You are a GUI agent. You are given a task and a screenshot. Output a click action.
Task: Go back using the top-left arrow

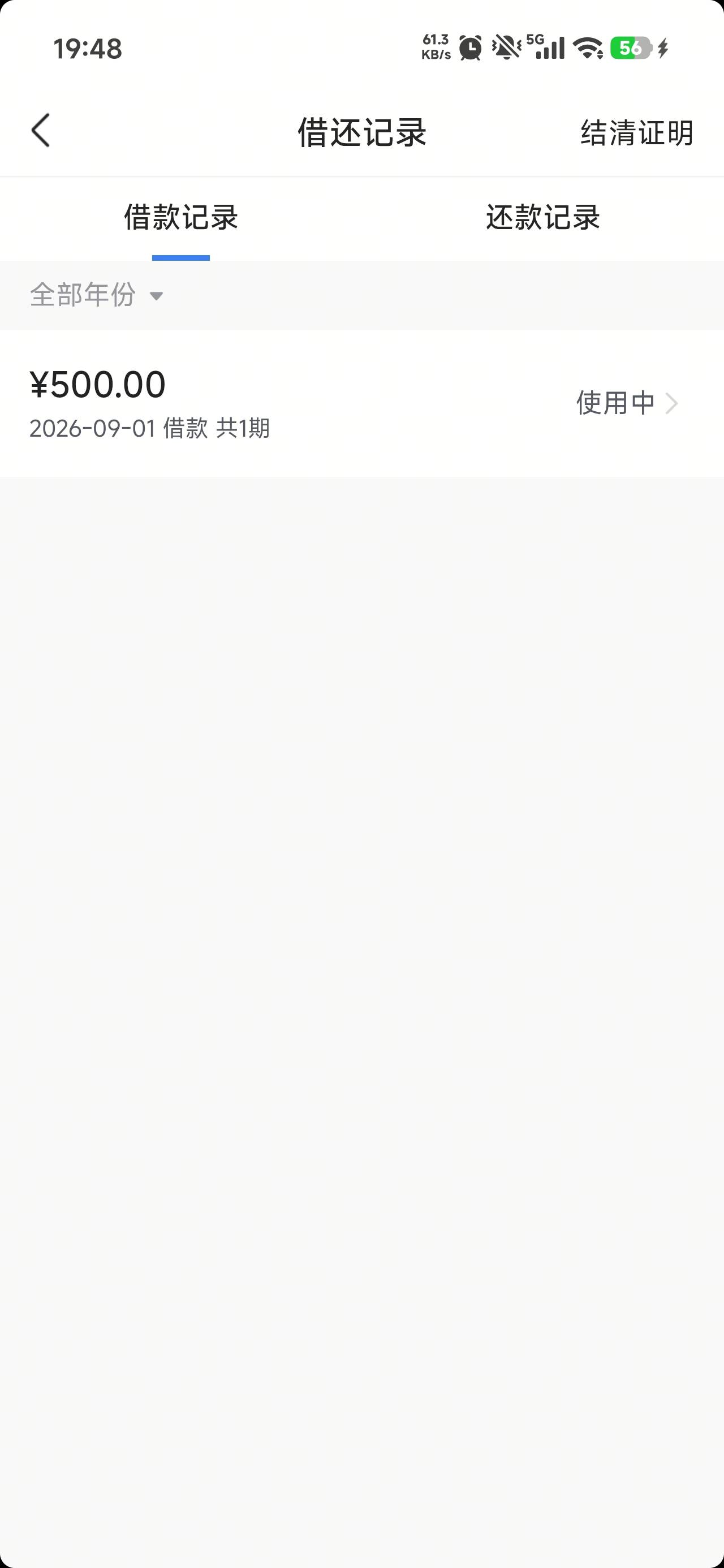tap(41, 131)
